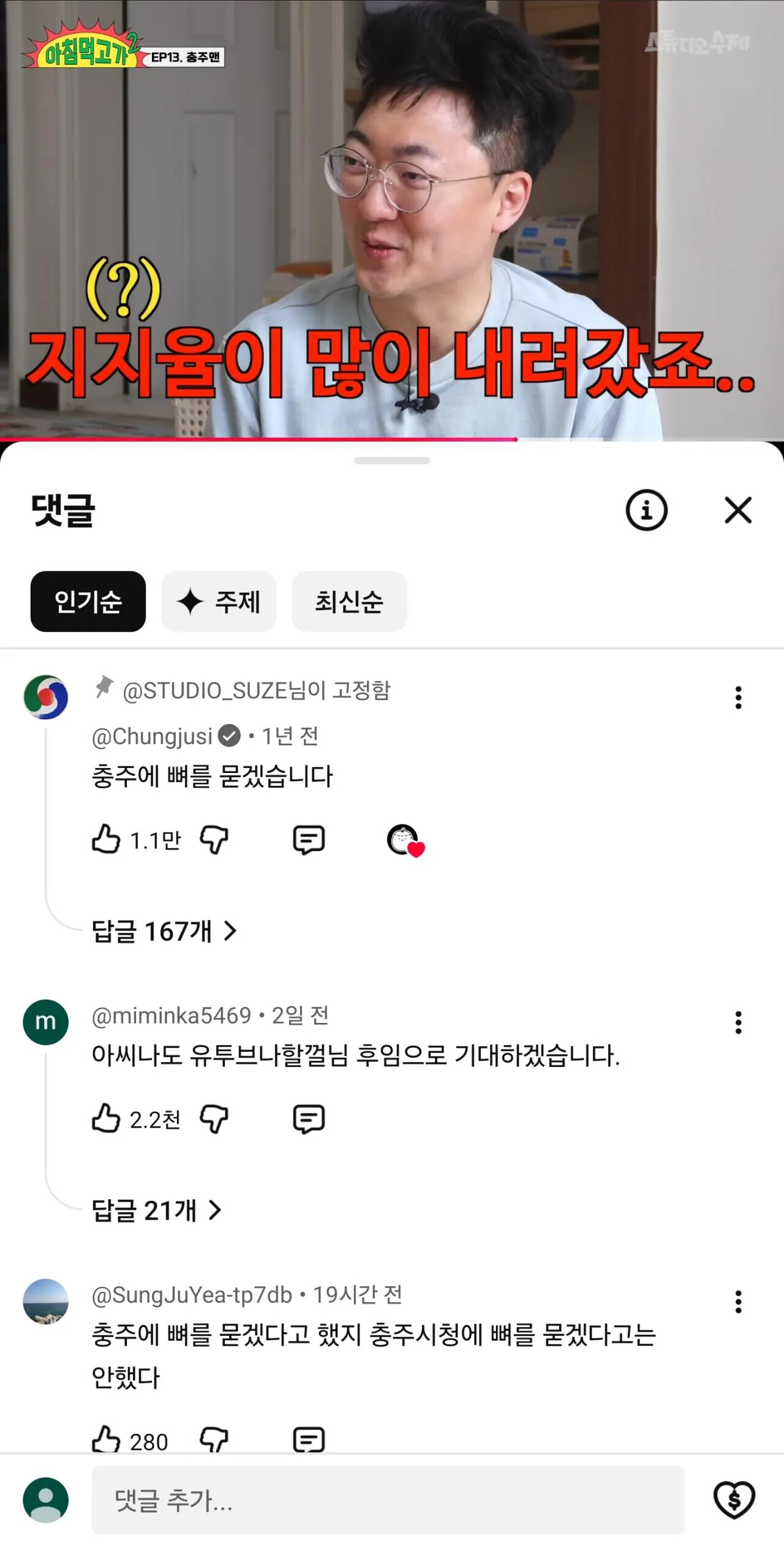Image resolution: width=784 pixels, height=1546 pixels.
Task: Sort comments by 최신순
Action: (x=349, y=601)
